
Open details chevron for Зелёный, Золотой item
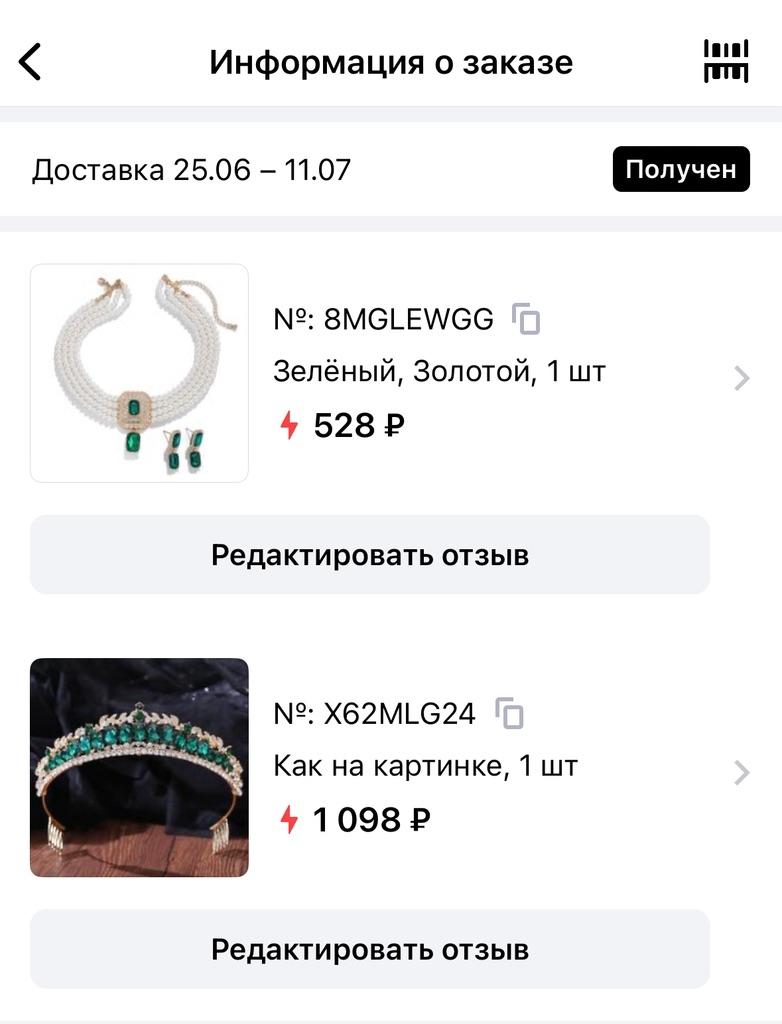(x=741, y=378)
